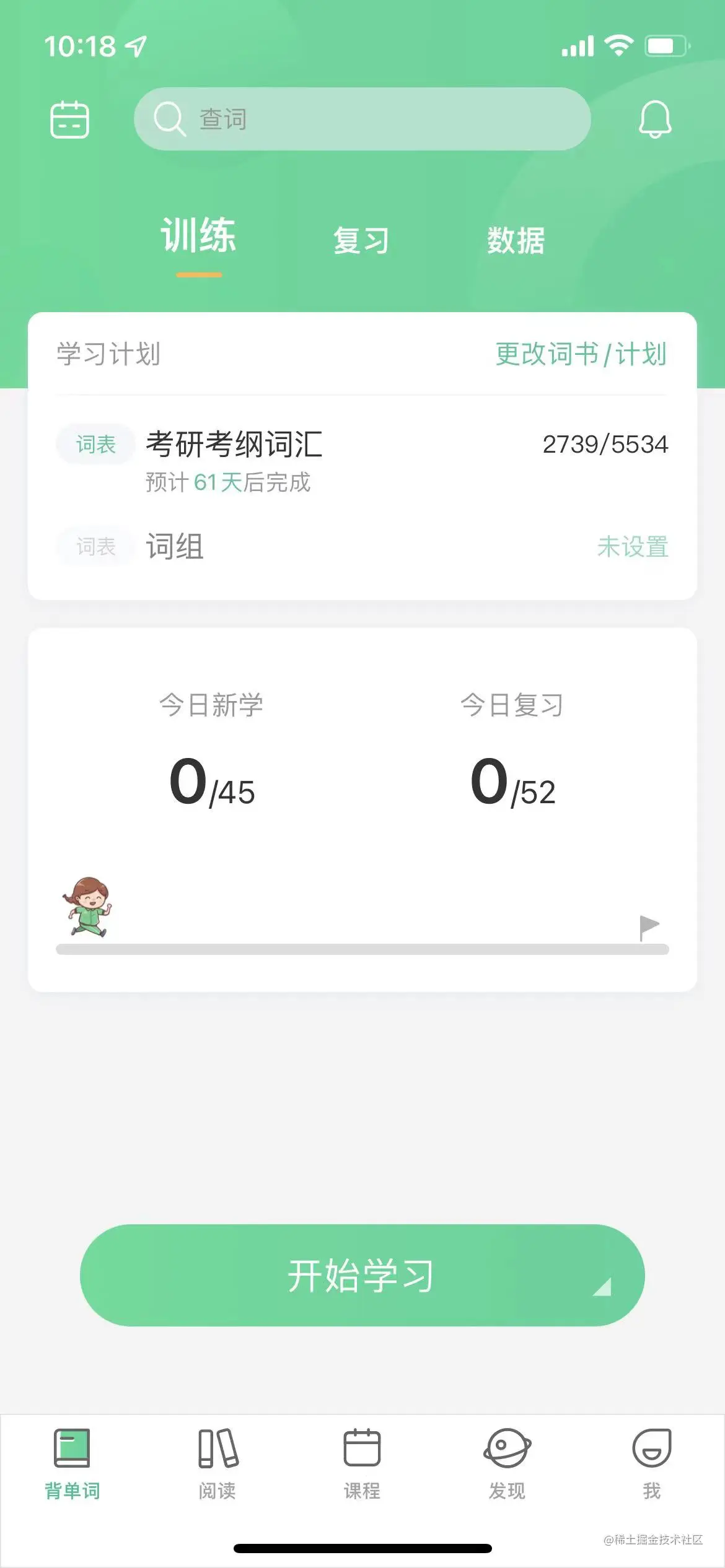Go to the 阅读 tab
This screenshot has height=1568, width=725.
pos(217,1465)
